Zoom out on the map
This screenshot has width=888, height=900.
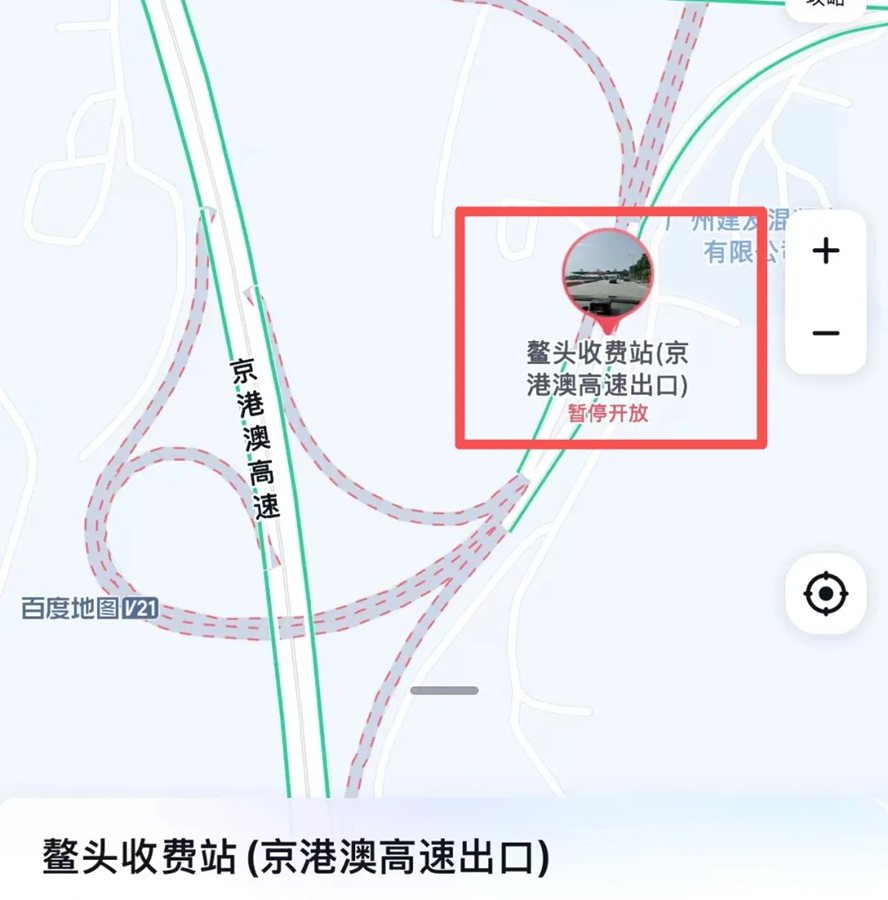tap(825, 333)
